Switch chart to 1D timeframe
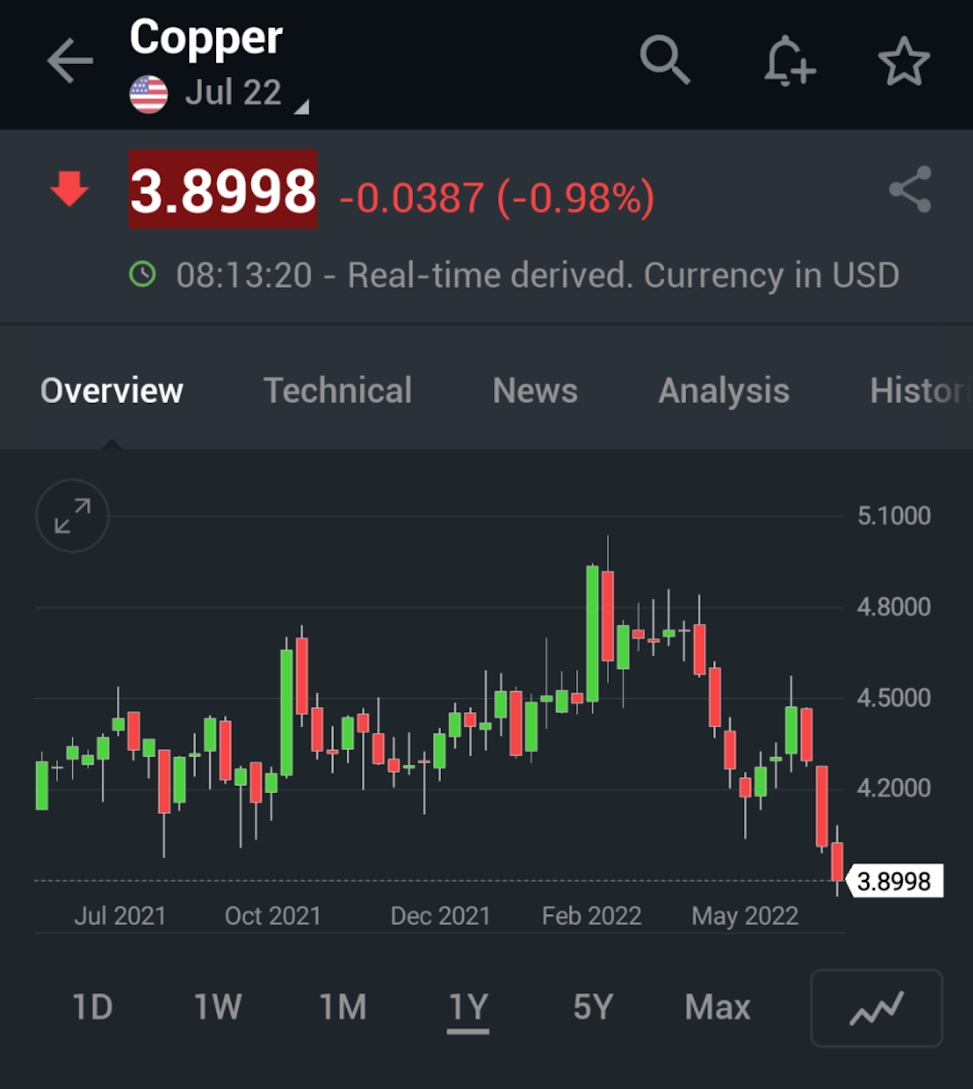This screenshot has height=1089, width=973. click(92, 1007)
